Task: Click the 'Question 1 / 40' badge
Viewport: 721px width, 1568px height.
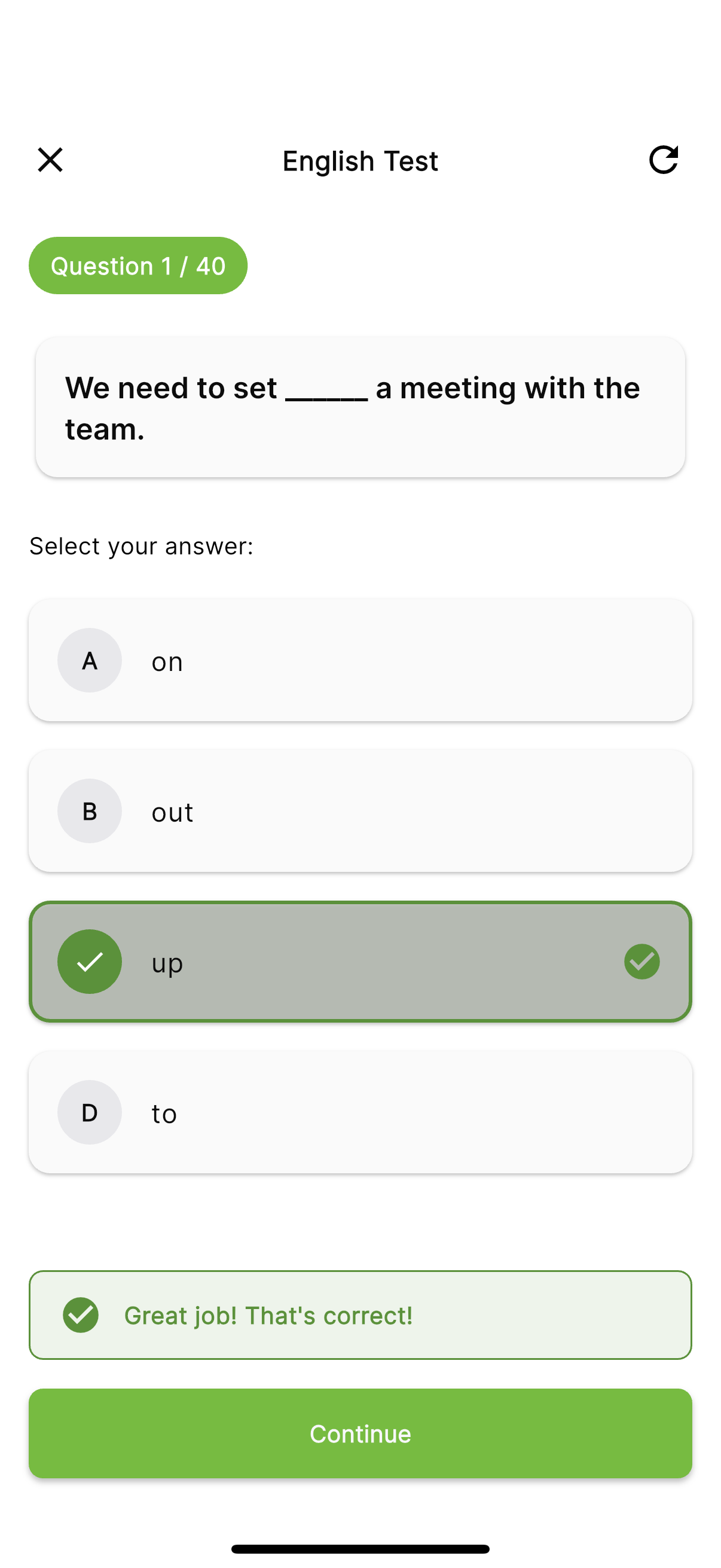Action: pos(138,266)
